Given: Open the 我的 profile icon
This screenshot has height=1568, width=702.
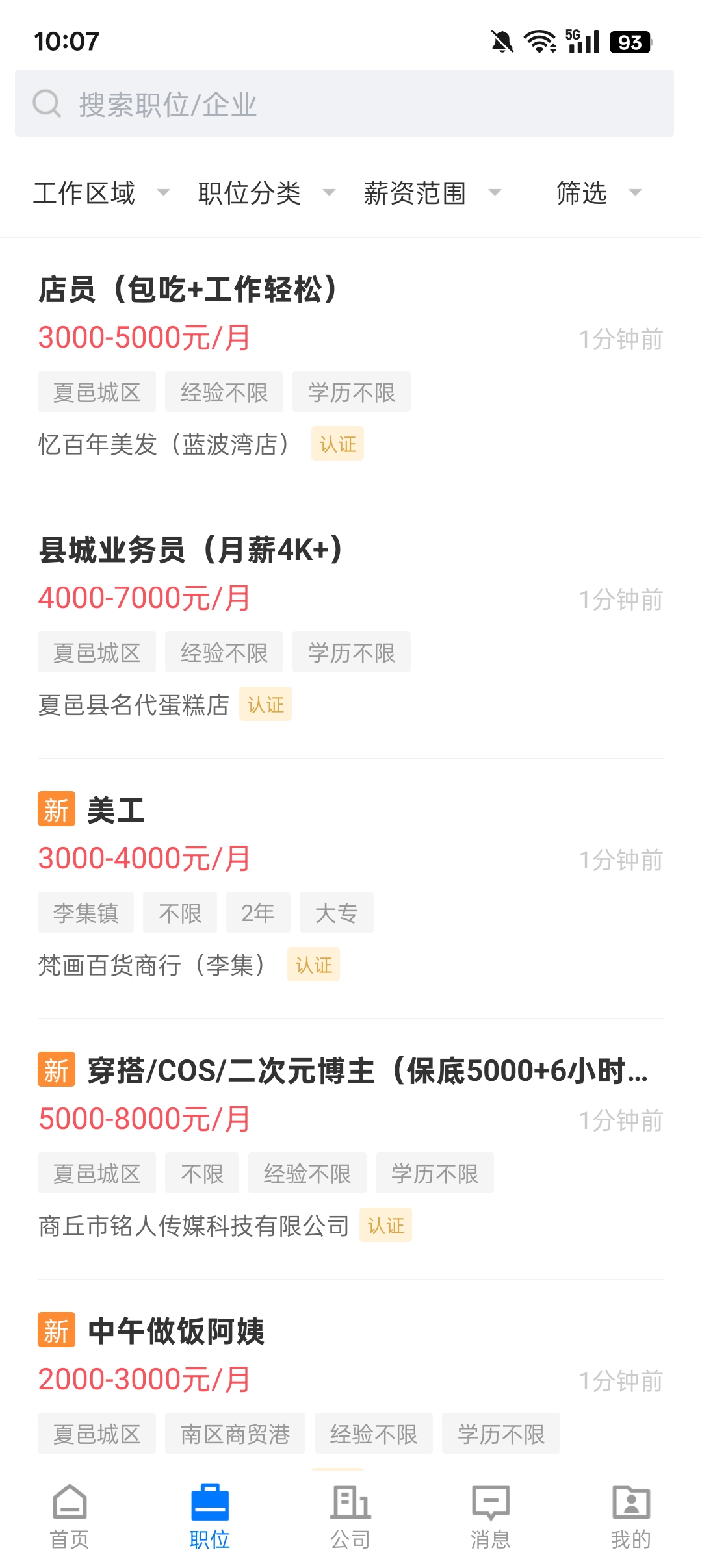Looking at the screenshot, I should coord(630,1507).
